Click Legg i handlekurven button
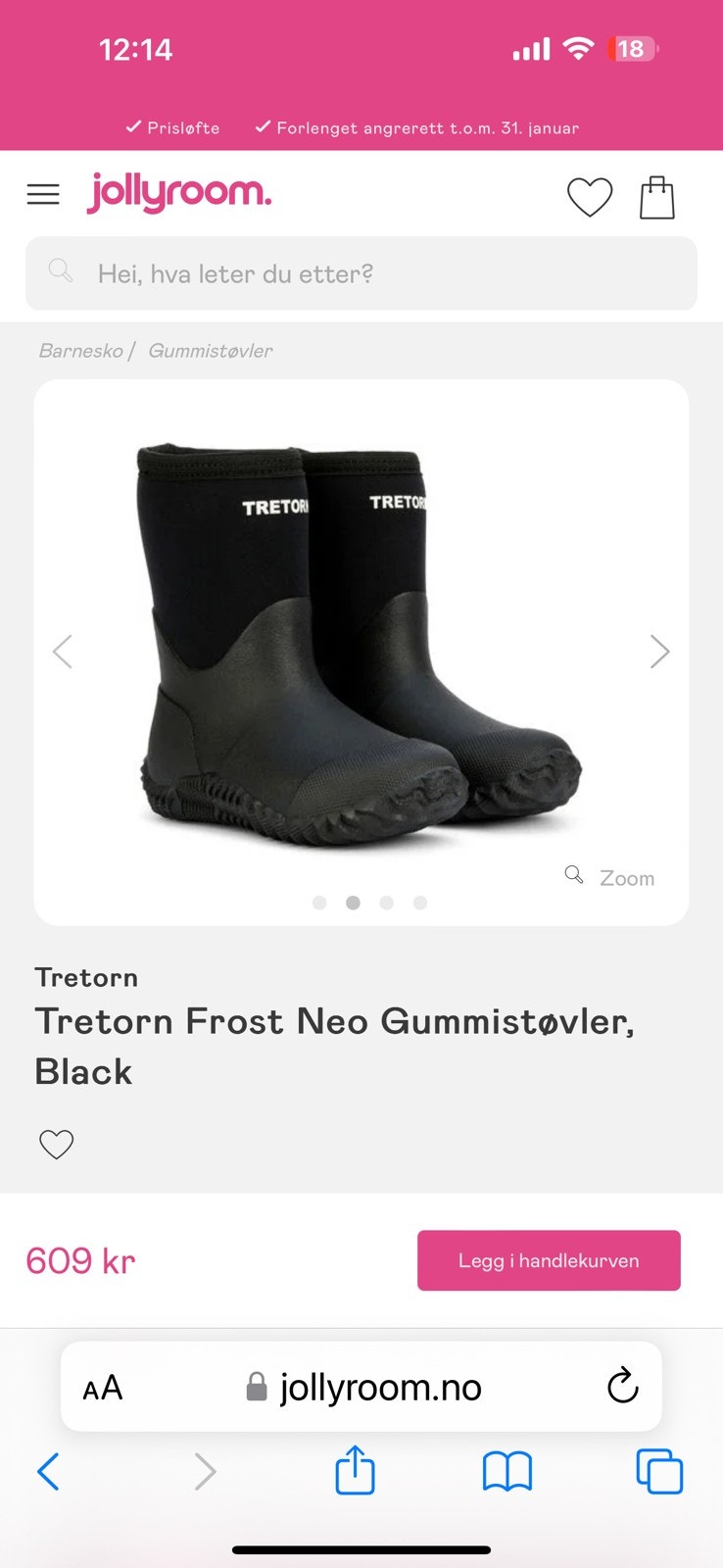This screenshot has width=723, height=1568. [549, 1261]
